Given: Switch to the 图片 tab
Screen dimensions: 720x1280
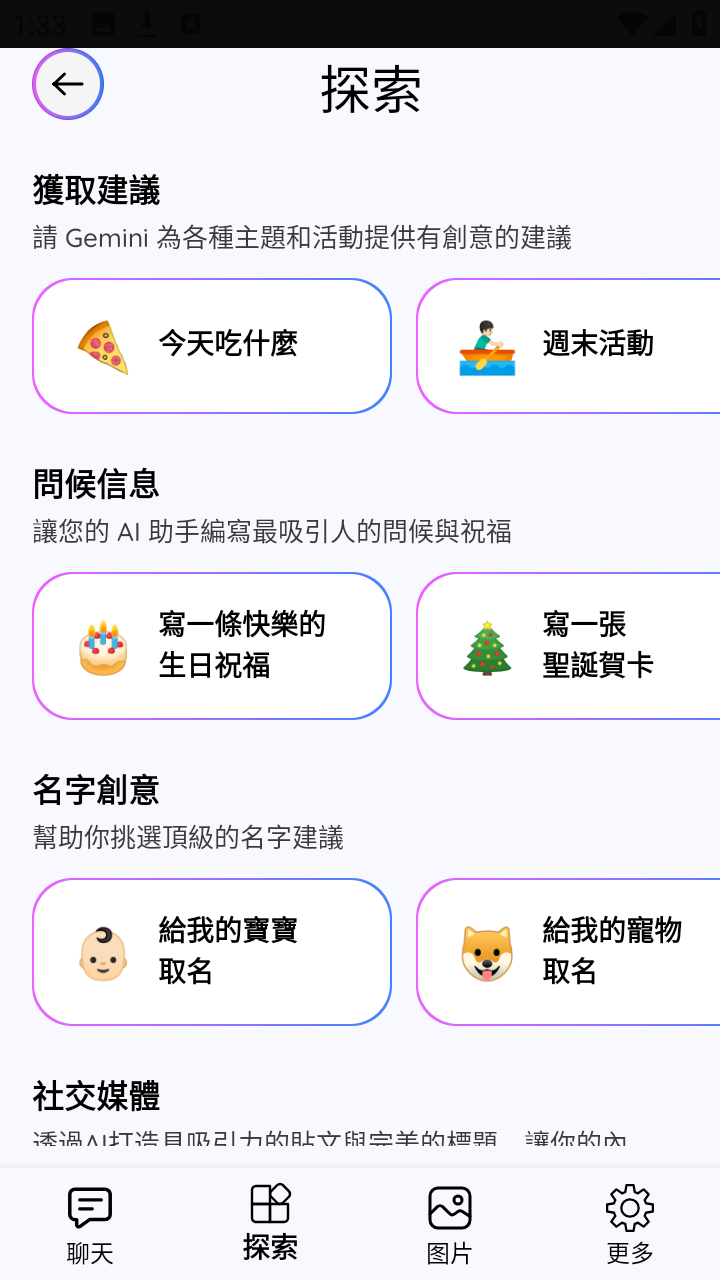Looking at the screenshot, I should pos(450,1220).
